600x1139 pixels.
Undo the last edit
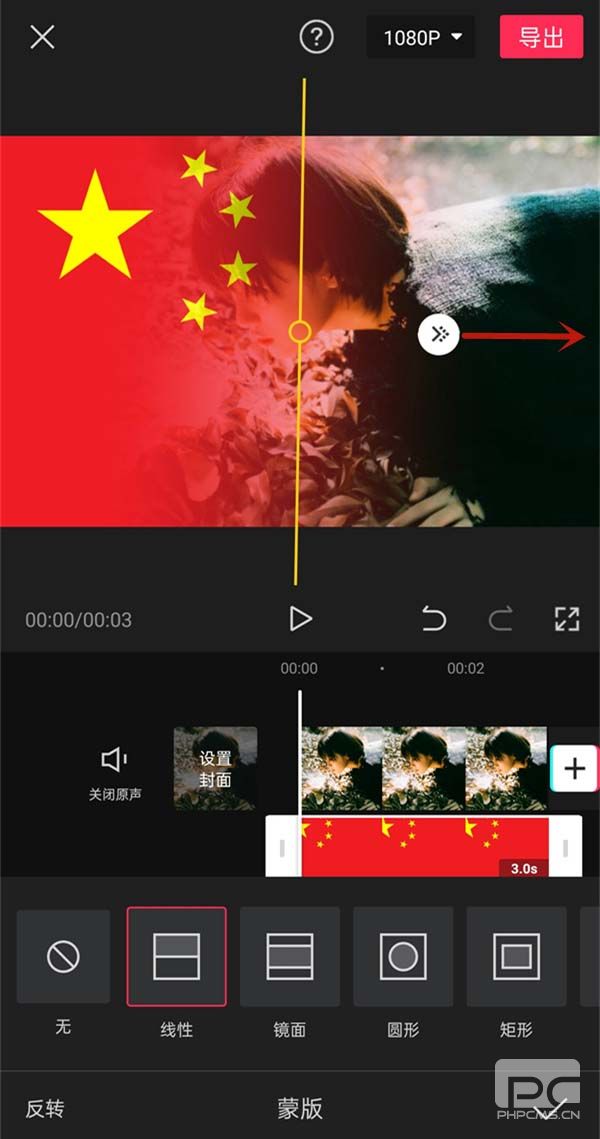(x=434, y=619)
